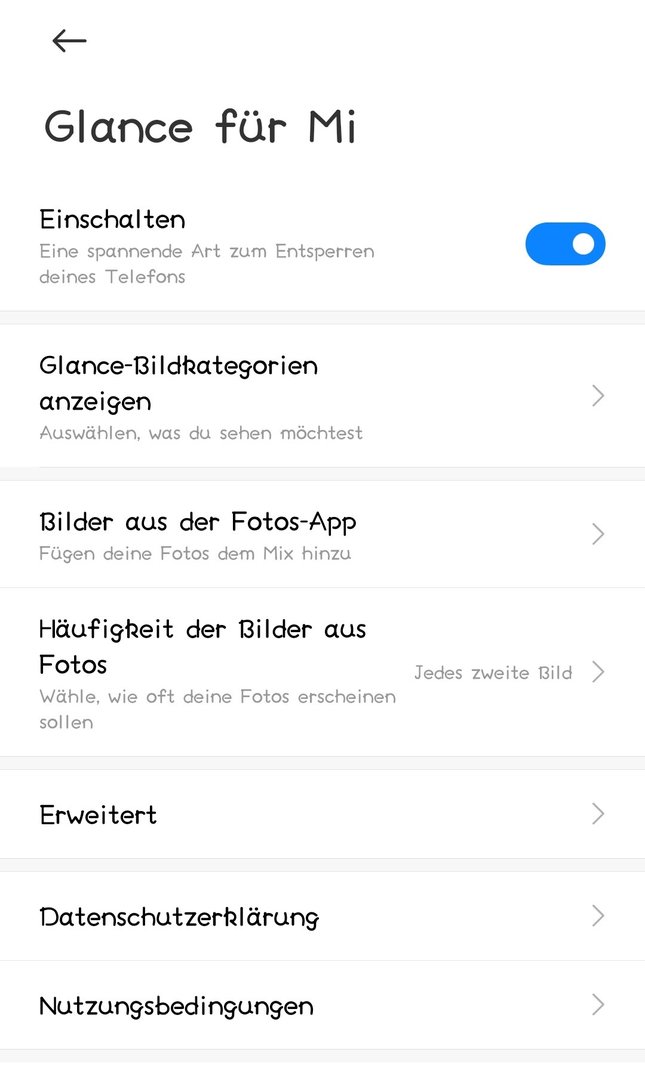The image size is (645, 1080).
Task: Open Nutzungsbedingungen
Action: coord(322,1006)
